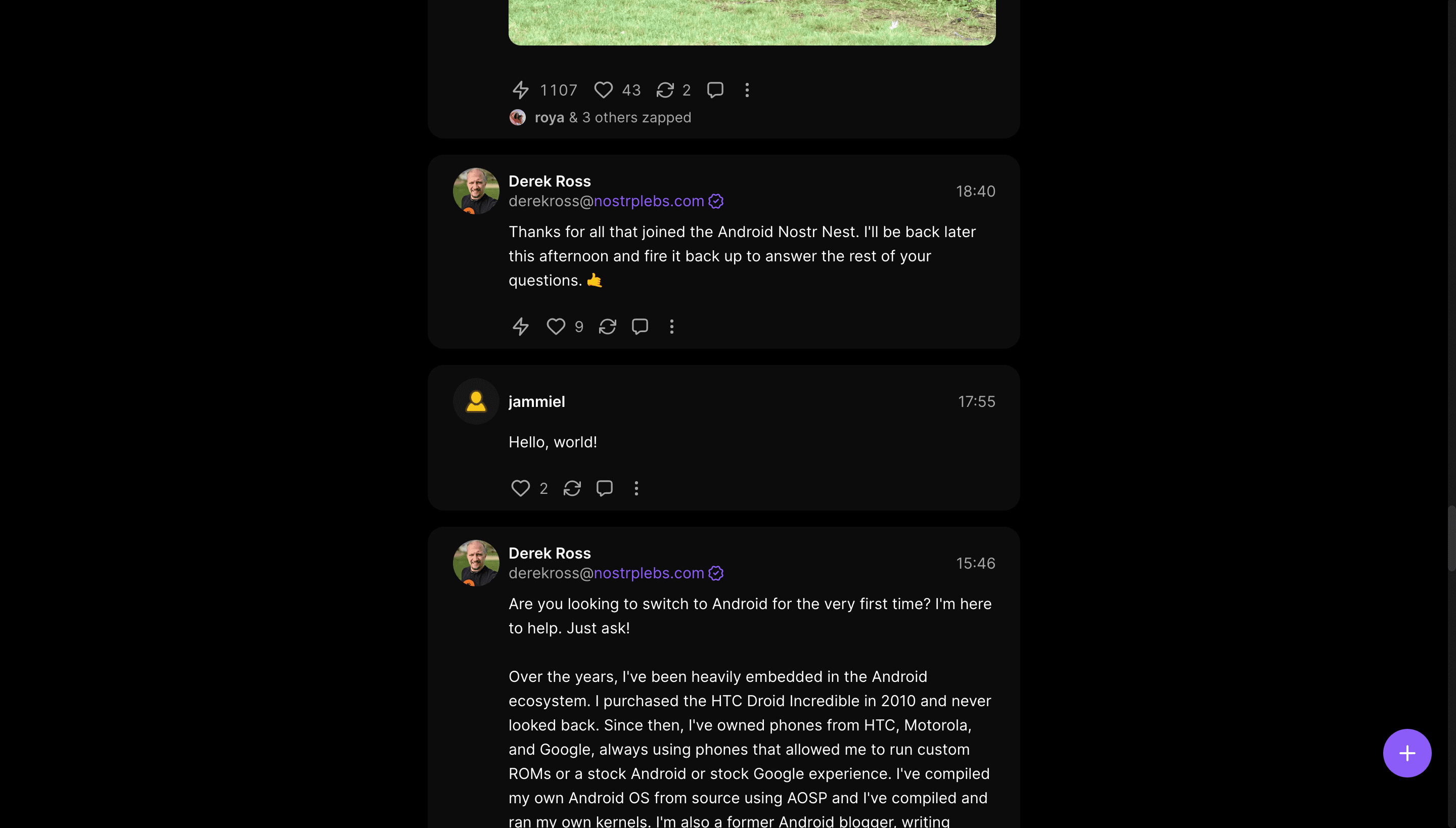The width and height of the screenshot is (1456, 828).
Task: Open more options on Nostr Nest post
Action: pos(672,327)
